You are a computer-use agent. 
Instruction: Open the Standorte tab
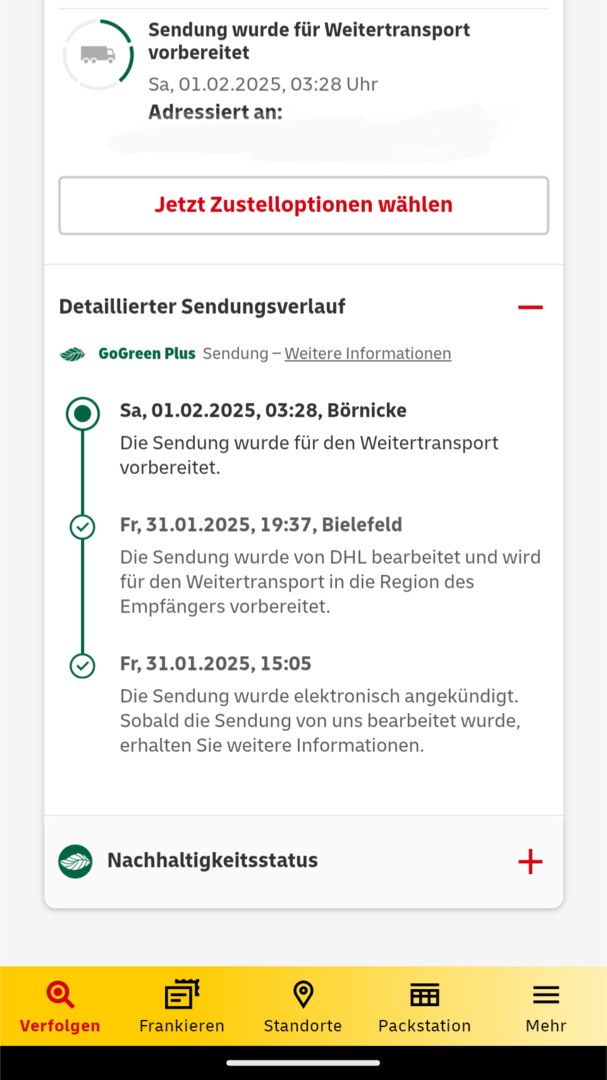(303, 1006)
